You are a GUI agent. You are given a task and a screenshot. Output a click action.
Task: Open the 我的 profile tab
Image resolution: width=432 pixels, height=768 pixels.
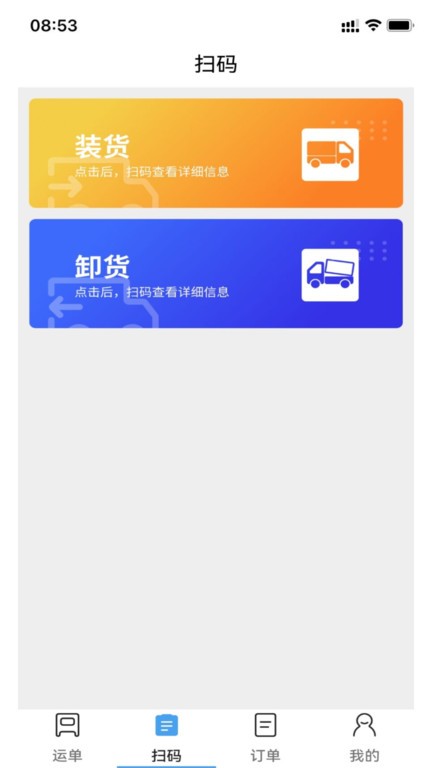tap(364, 738)
